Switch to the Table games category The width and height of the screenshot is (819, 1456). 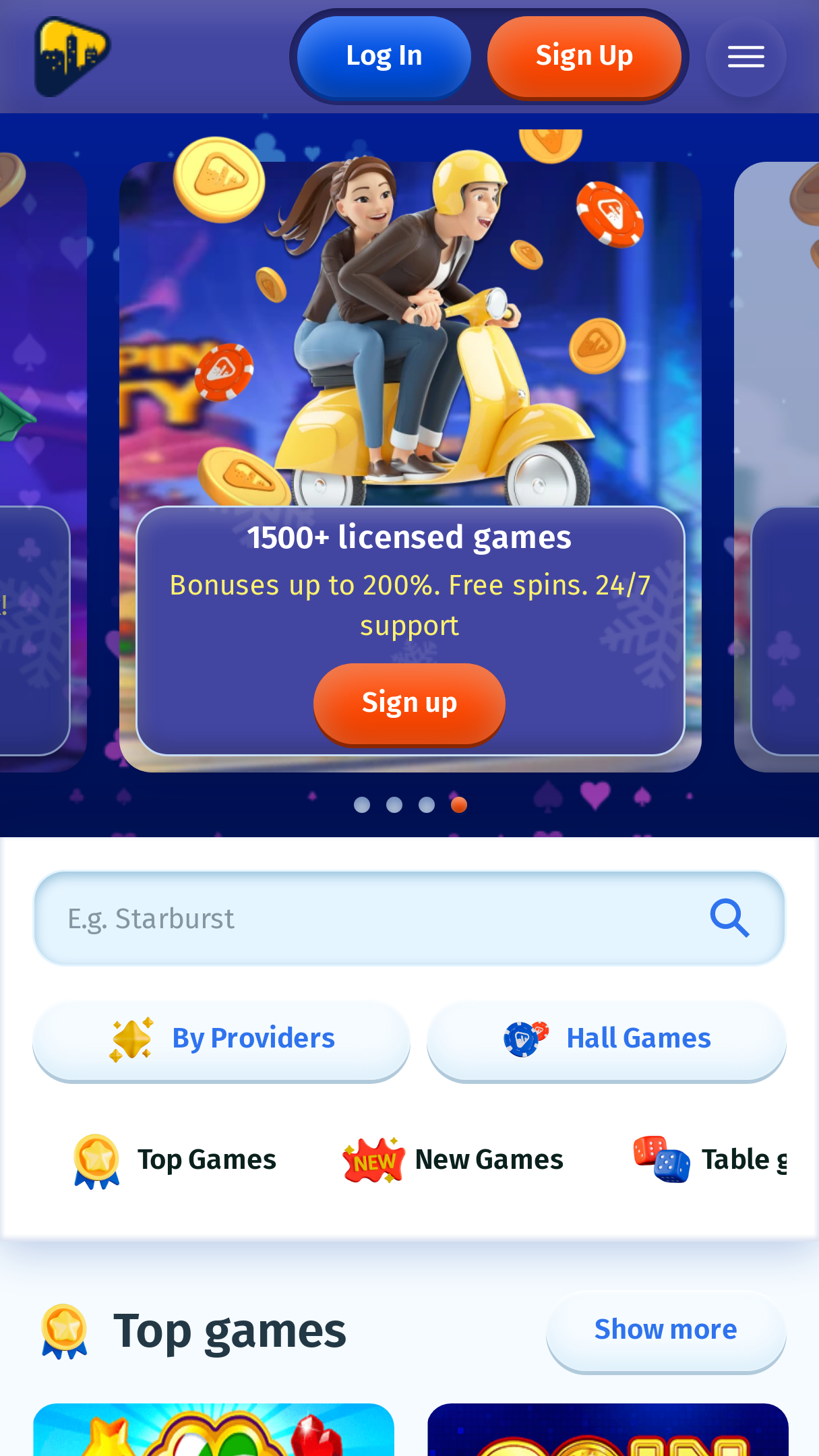pos(710,1161)
